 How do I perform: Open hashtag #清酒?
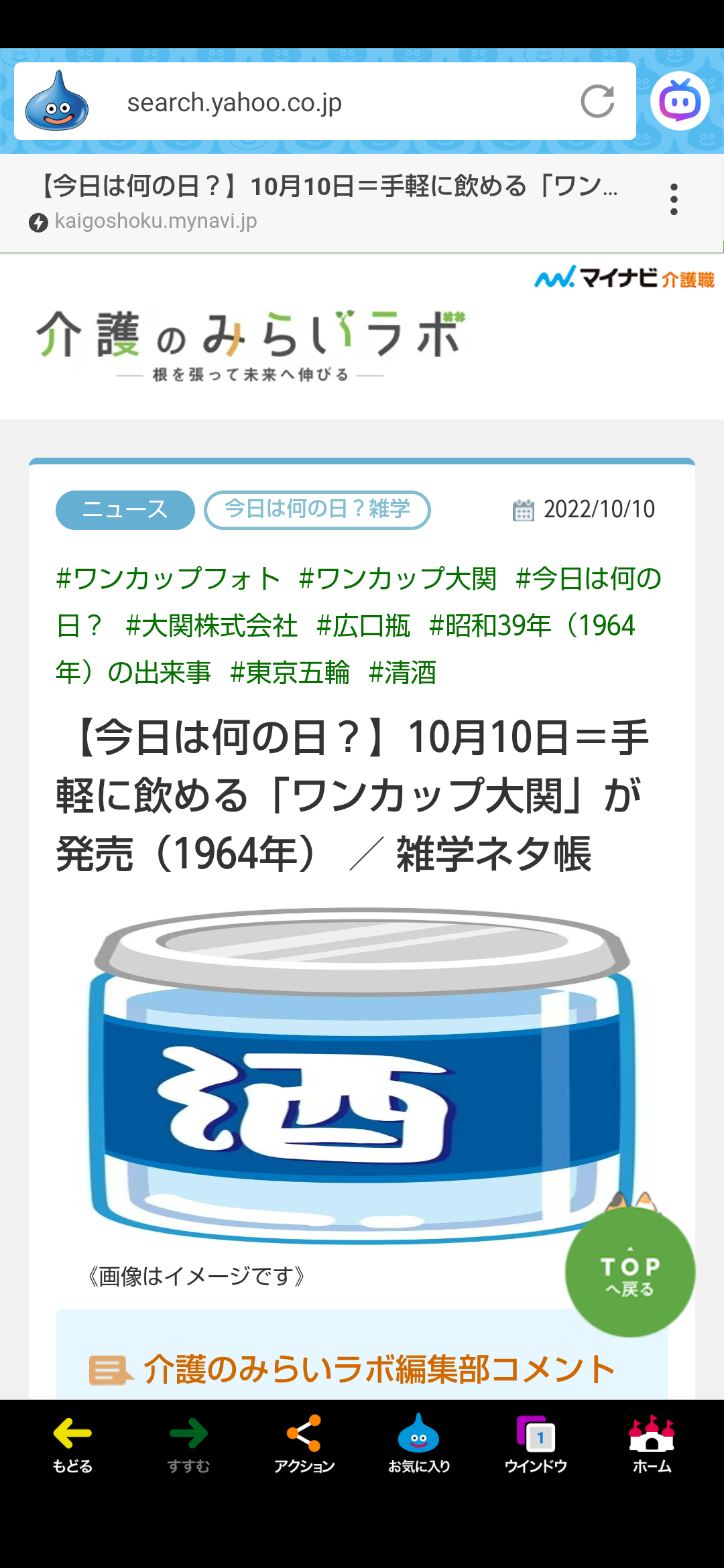[x=402, y=673]
